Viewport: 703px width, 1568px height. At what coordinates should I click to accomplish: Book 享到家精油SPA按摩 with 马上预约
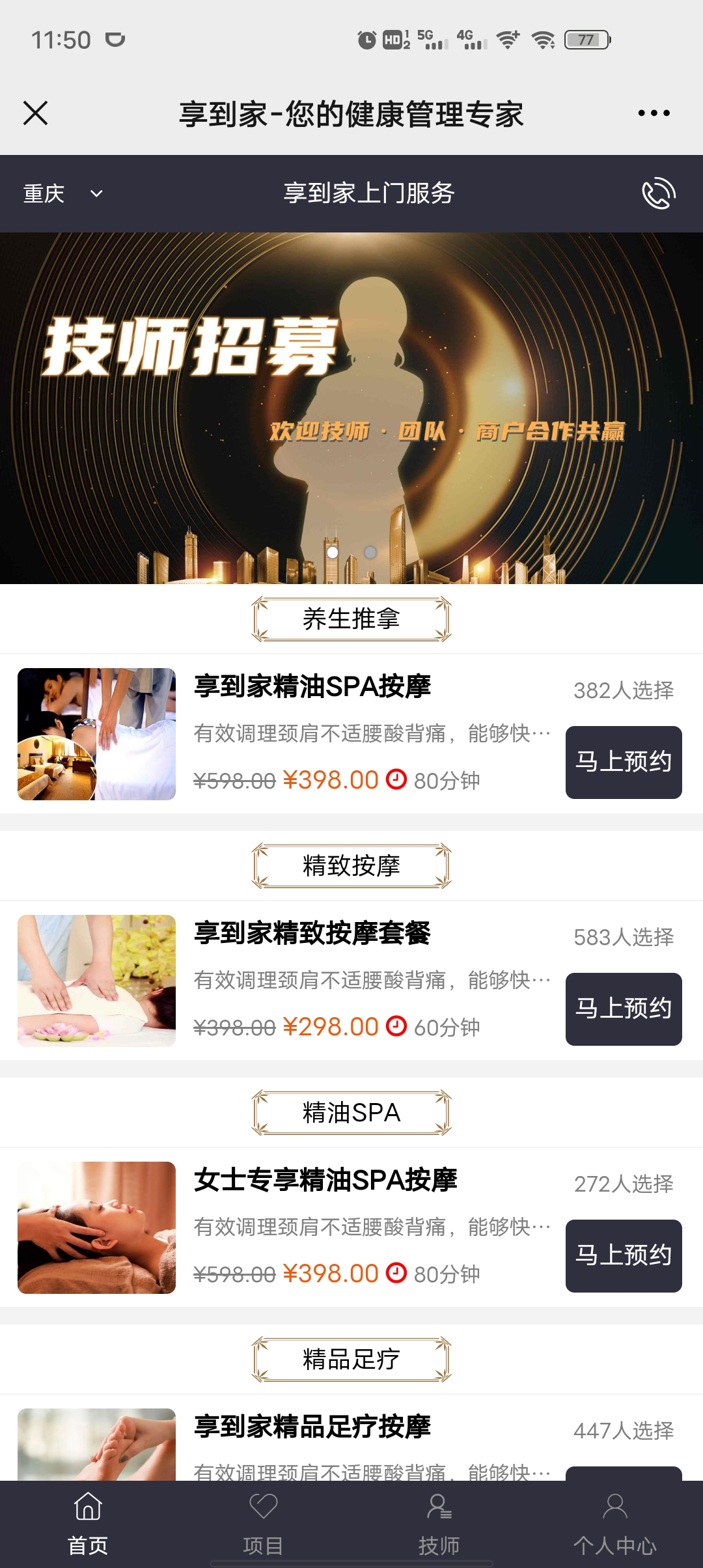624,762
